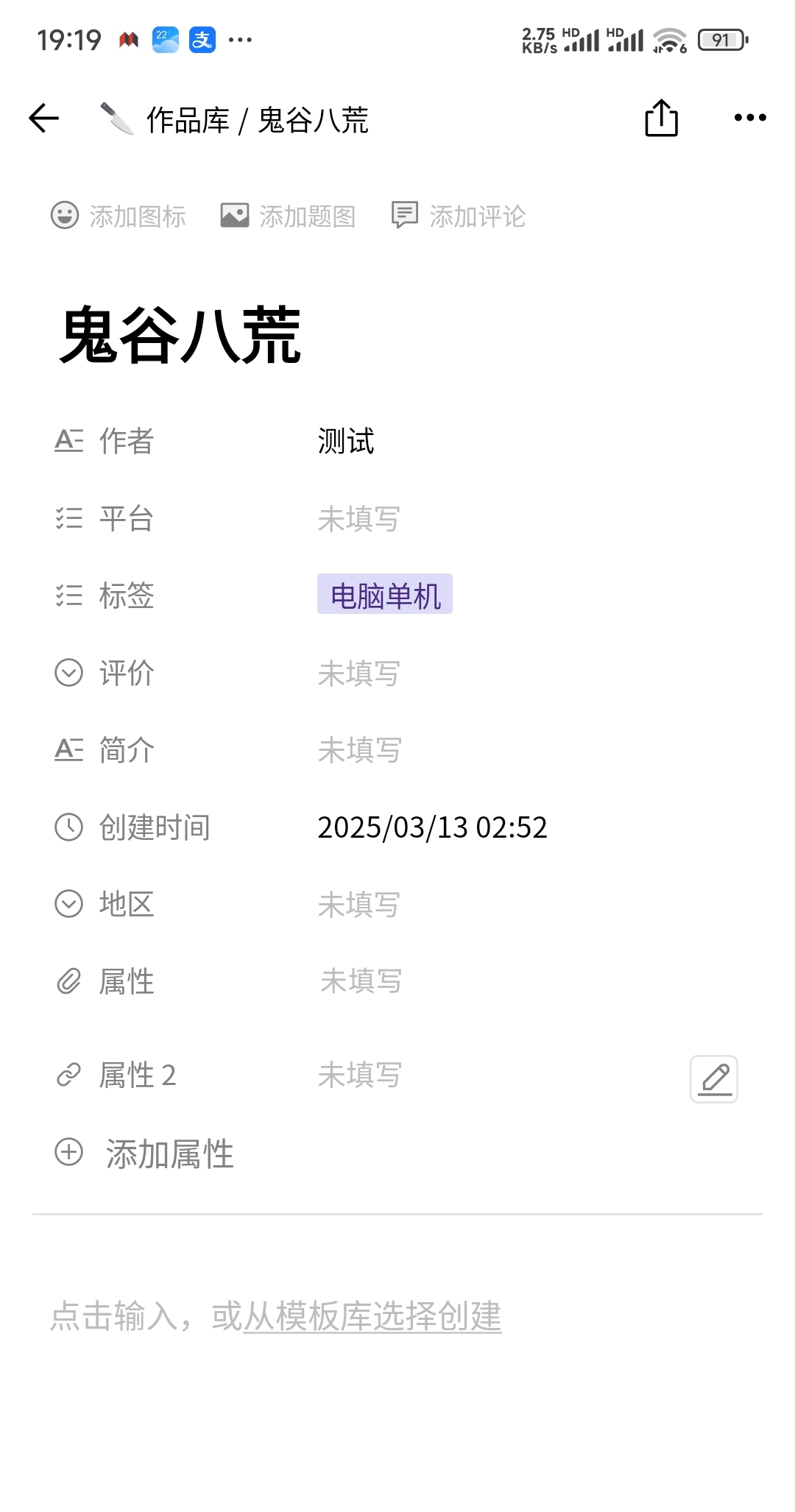
Task: Click the back arrow to return
Action: tap(42, 119)
